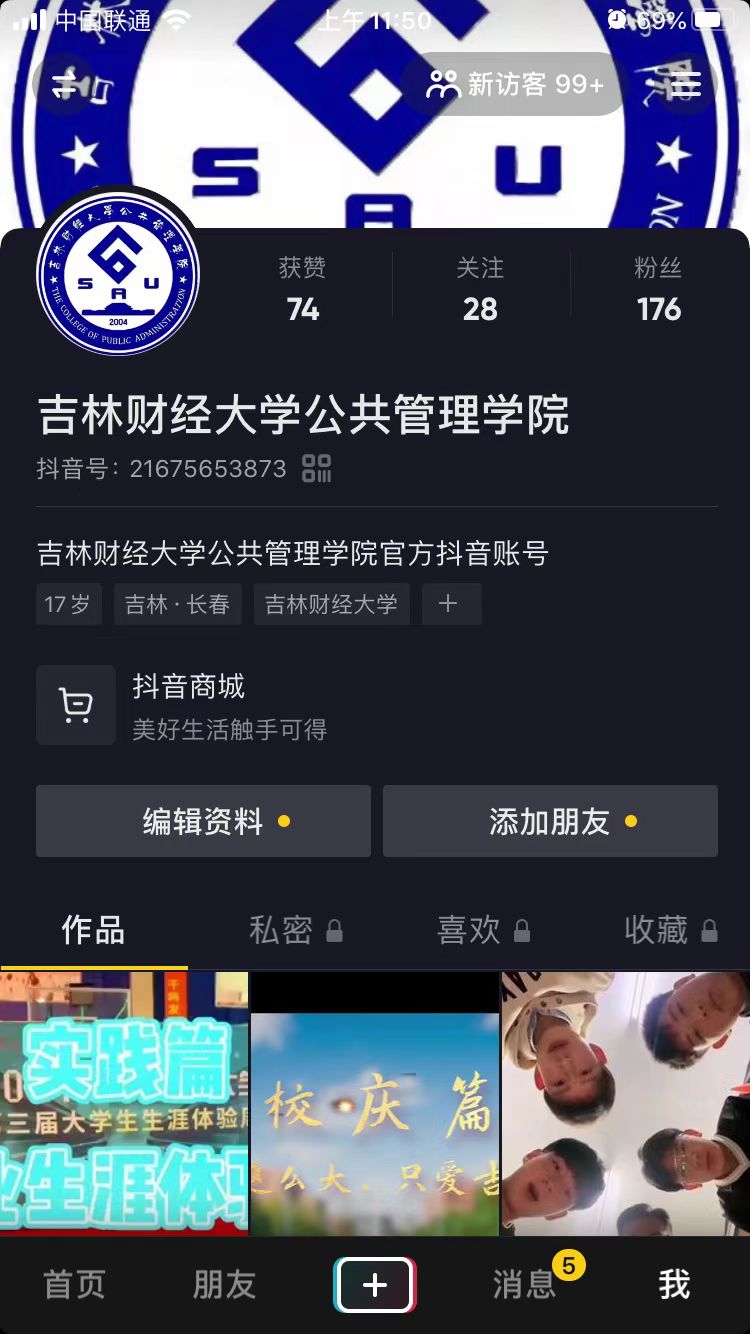The width and height of the screenshot is (750, 1334).
Task: Tap the profile avatar picture
Action: (x=118, y=275)
